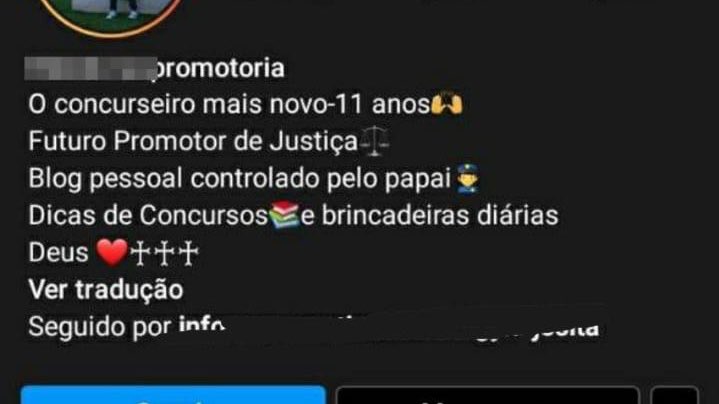Image resolution: width=719 pixels, height=404 pixels.
Task: Tap the blue Seguir (follow) button
Action: [173, 396]
